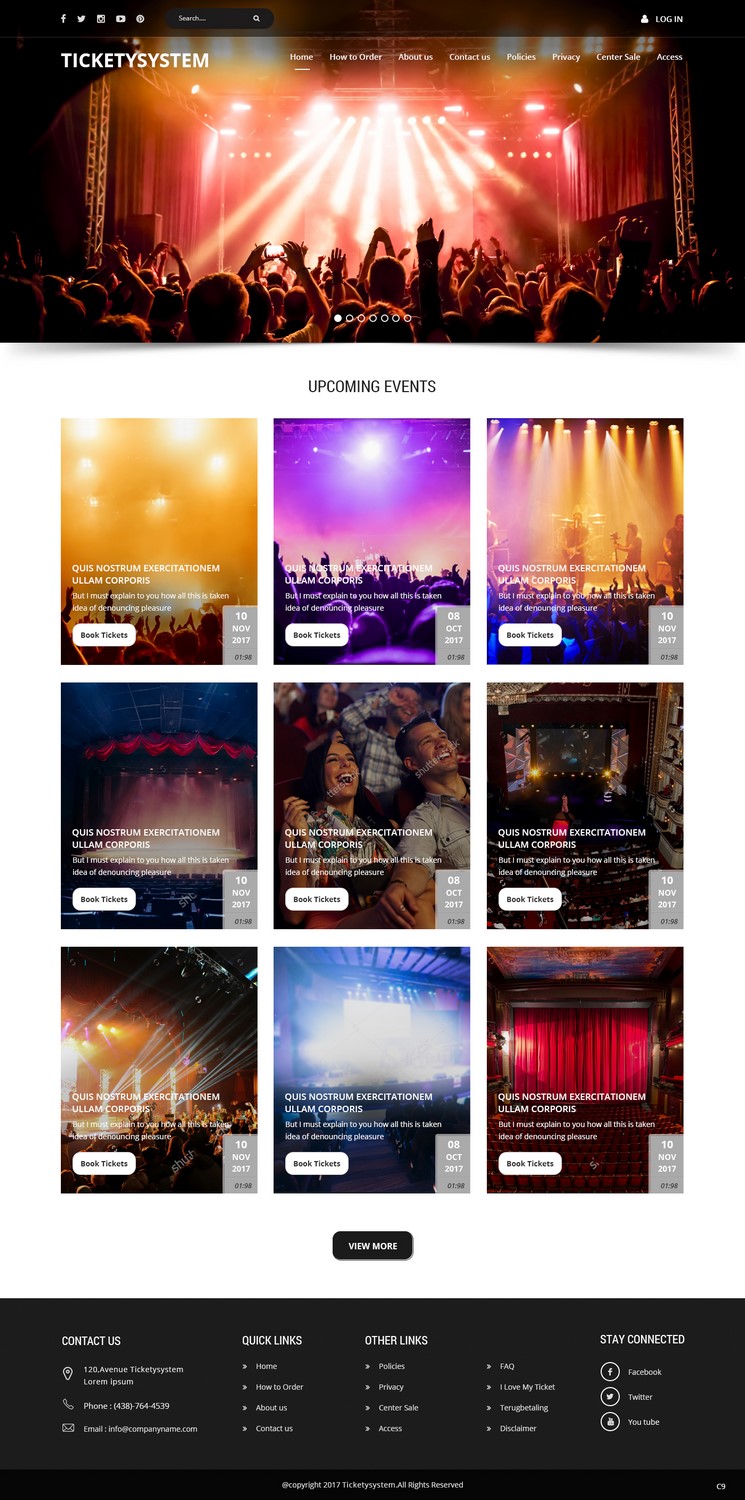Open the Disclaimer link in the footer
Screen dimensions: 745x1500
click(x=517, y=1428)
